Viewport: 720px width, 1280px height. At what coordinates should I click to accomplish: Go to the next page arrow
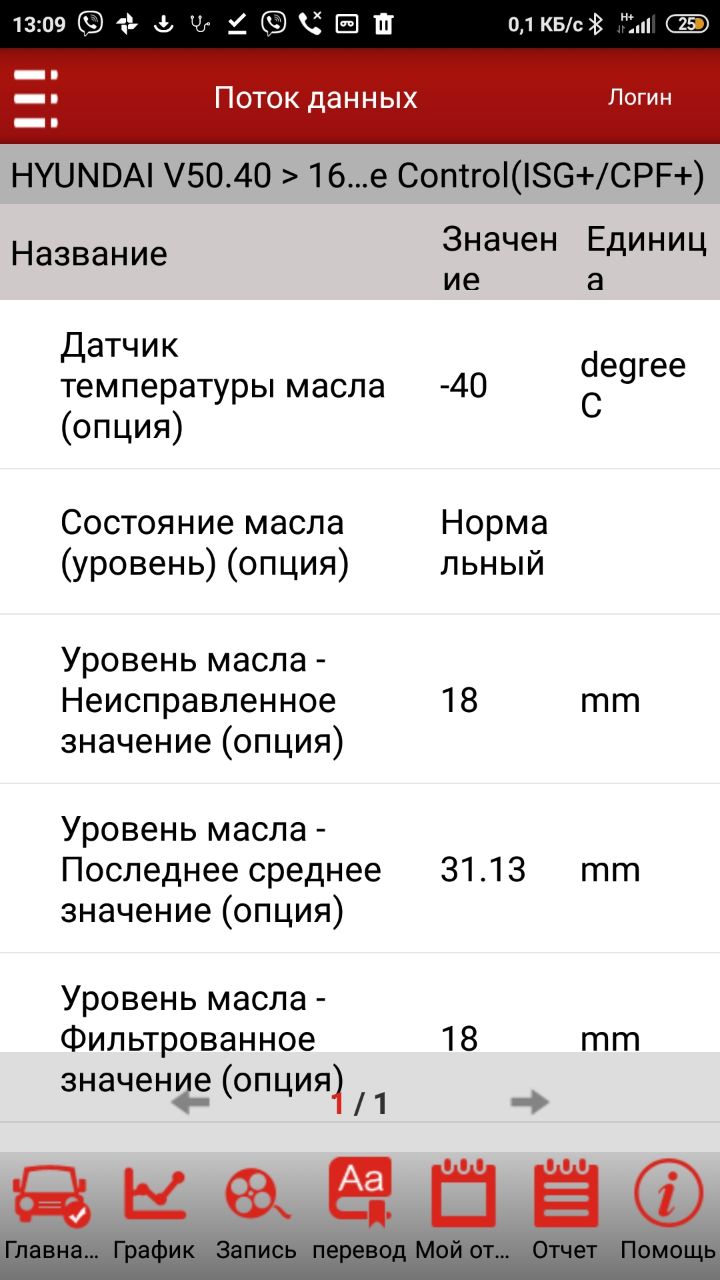point(529,1103)
